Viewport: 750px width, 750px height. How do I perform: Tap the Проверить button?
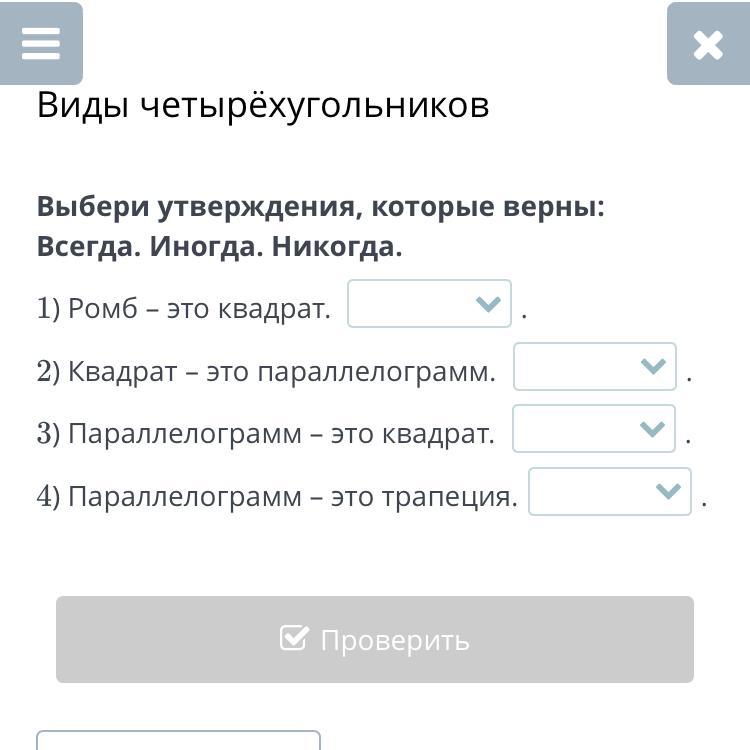coord(375,640)
